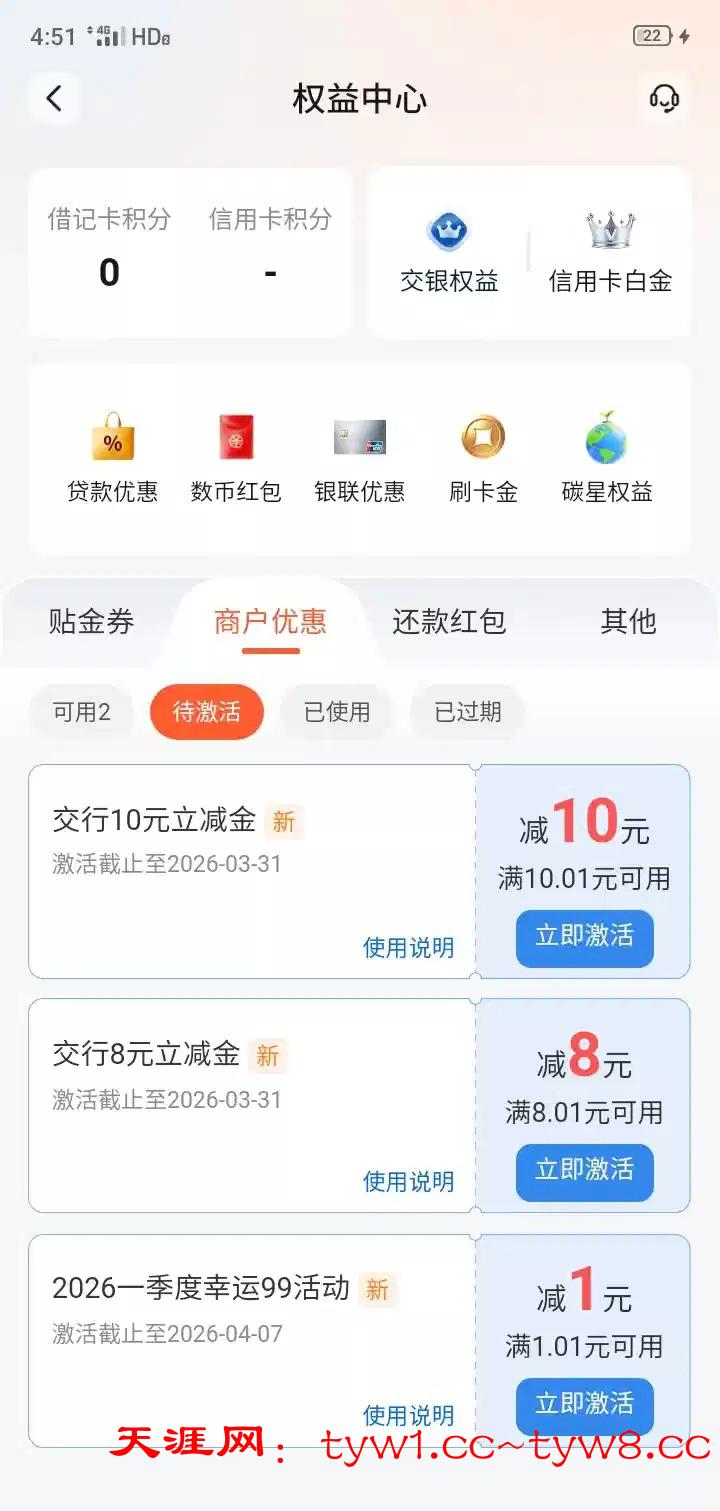This screenshot has height=1511, width=720.
Task: Switch to the 还款红包 tab
Action: pos(449,622)
